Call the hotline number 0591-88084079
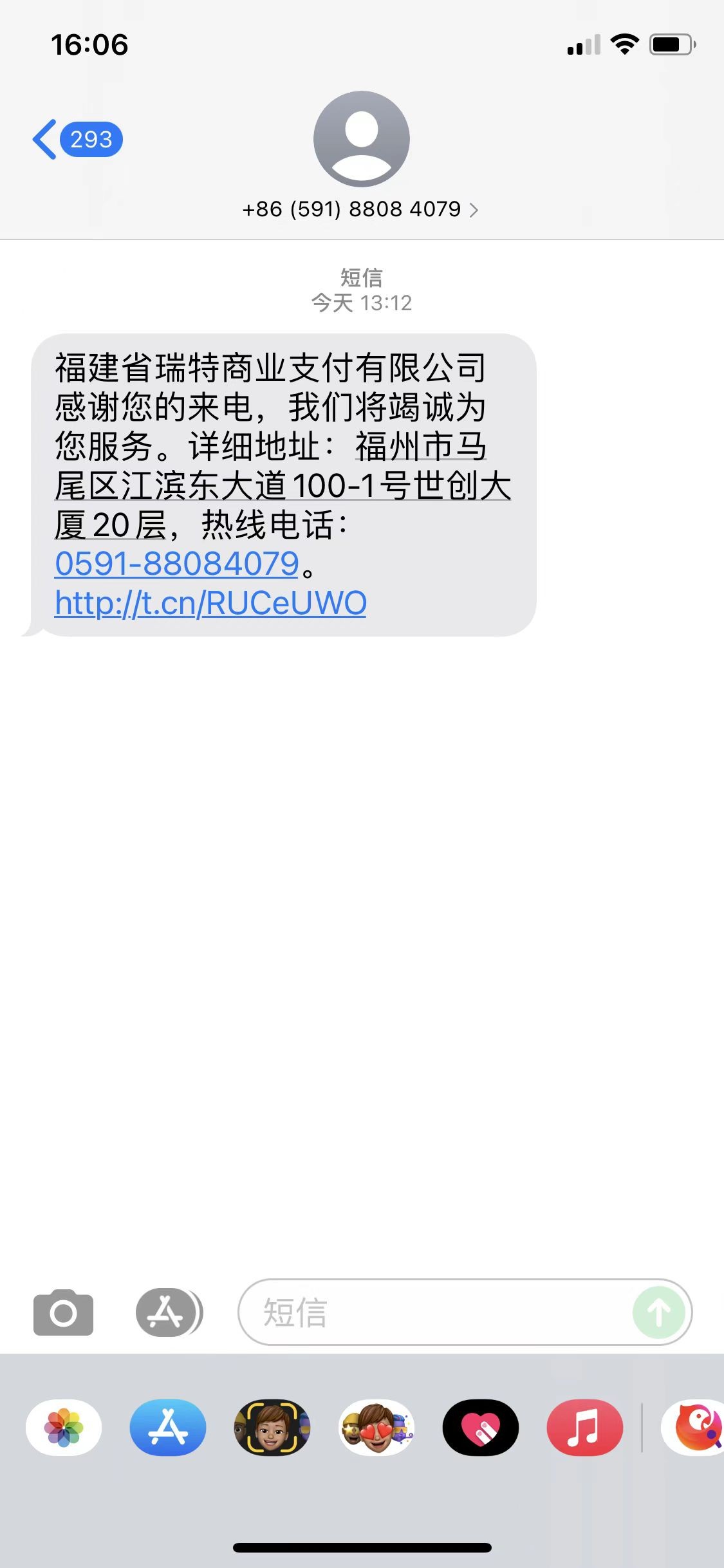This screenshot has width=724, height=1568. (177, 564)
